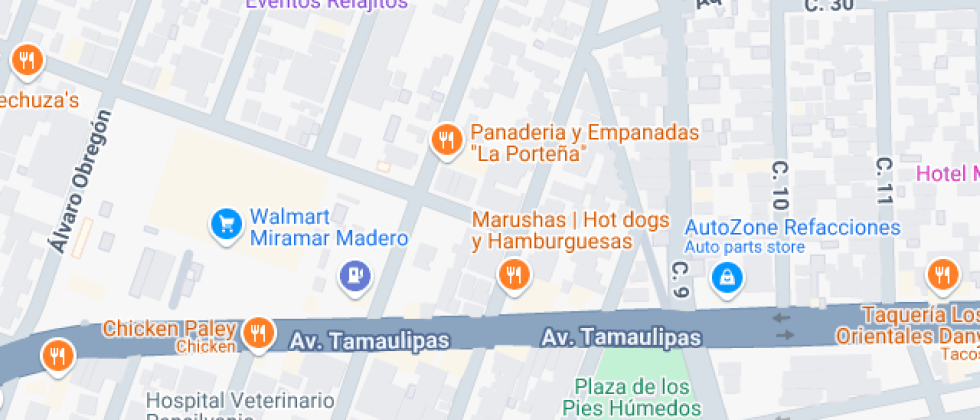Open Taquería Los Orientales Dany pin
The image size is (980, 420).
point(941,273)
